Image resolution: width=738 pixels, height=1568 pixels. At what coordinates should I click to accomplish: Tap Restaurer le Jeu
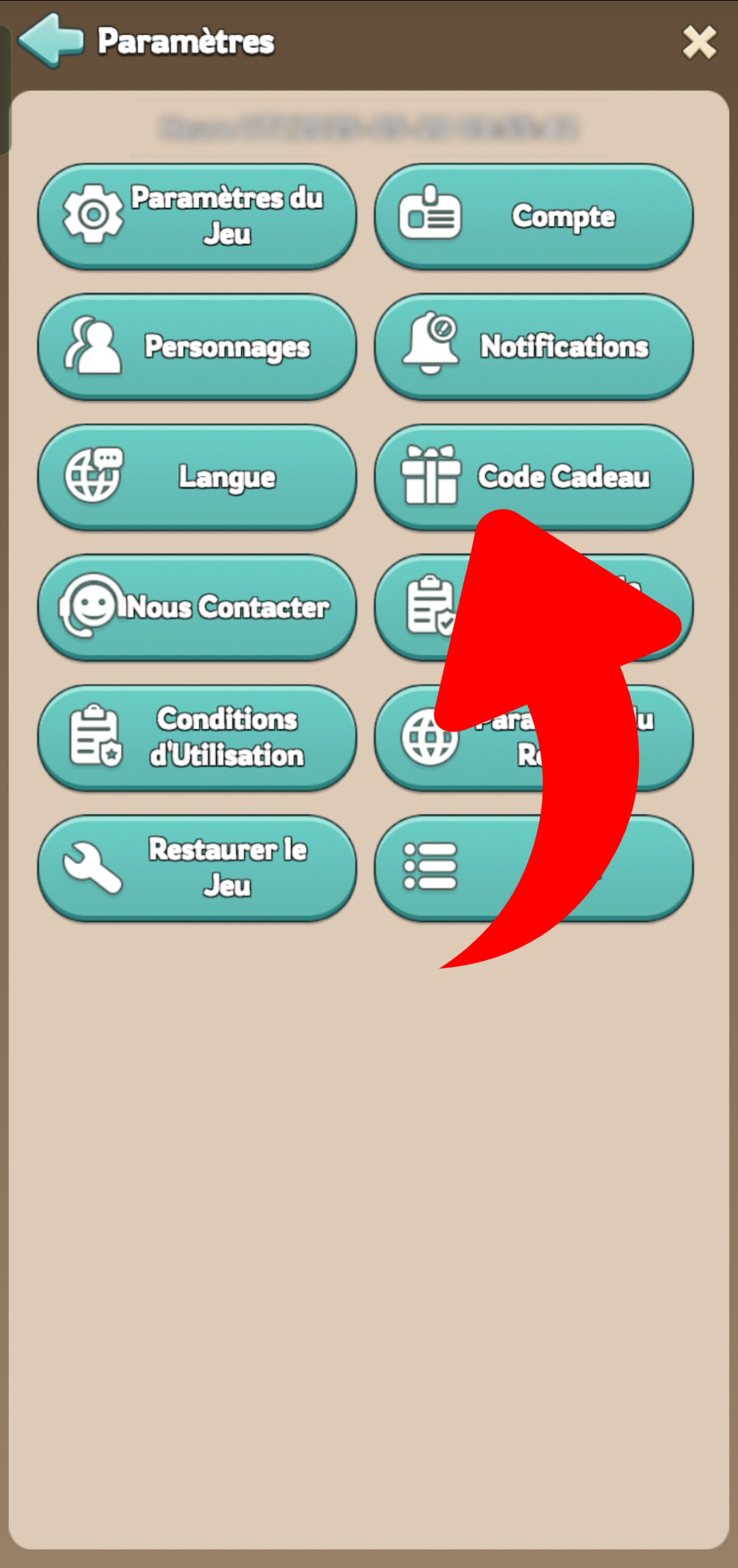tap(197, 867)
